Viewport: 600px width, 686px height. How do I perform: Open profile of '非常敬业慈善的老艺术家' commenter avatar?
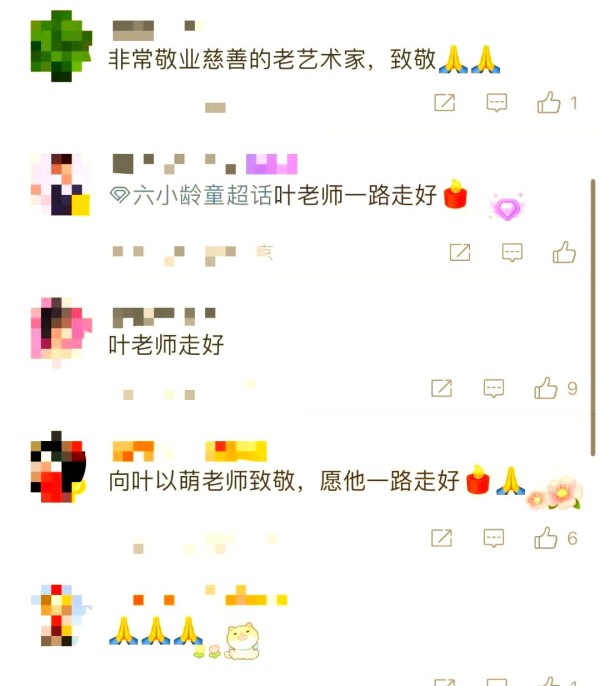(x=62, y=46)
